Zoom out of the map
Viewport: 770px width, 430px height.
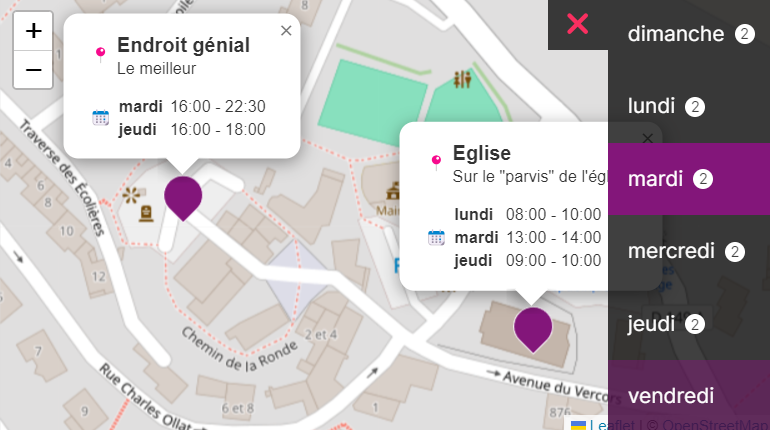coord(33,70)
